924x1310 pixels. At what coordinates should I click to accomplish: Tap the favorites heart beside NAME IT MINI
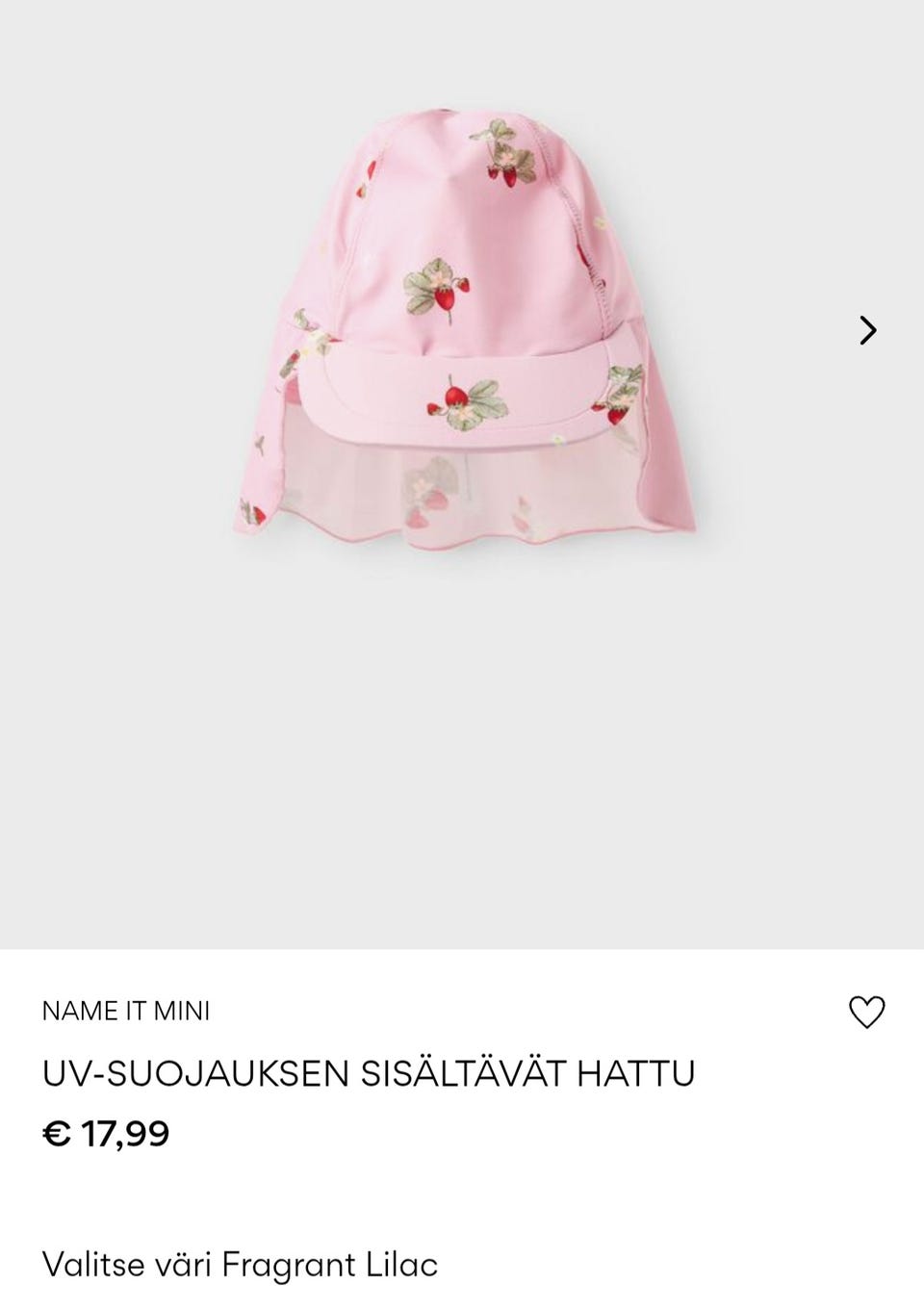[869, 1013]
